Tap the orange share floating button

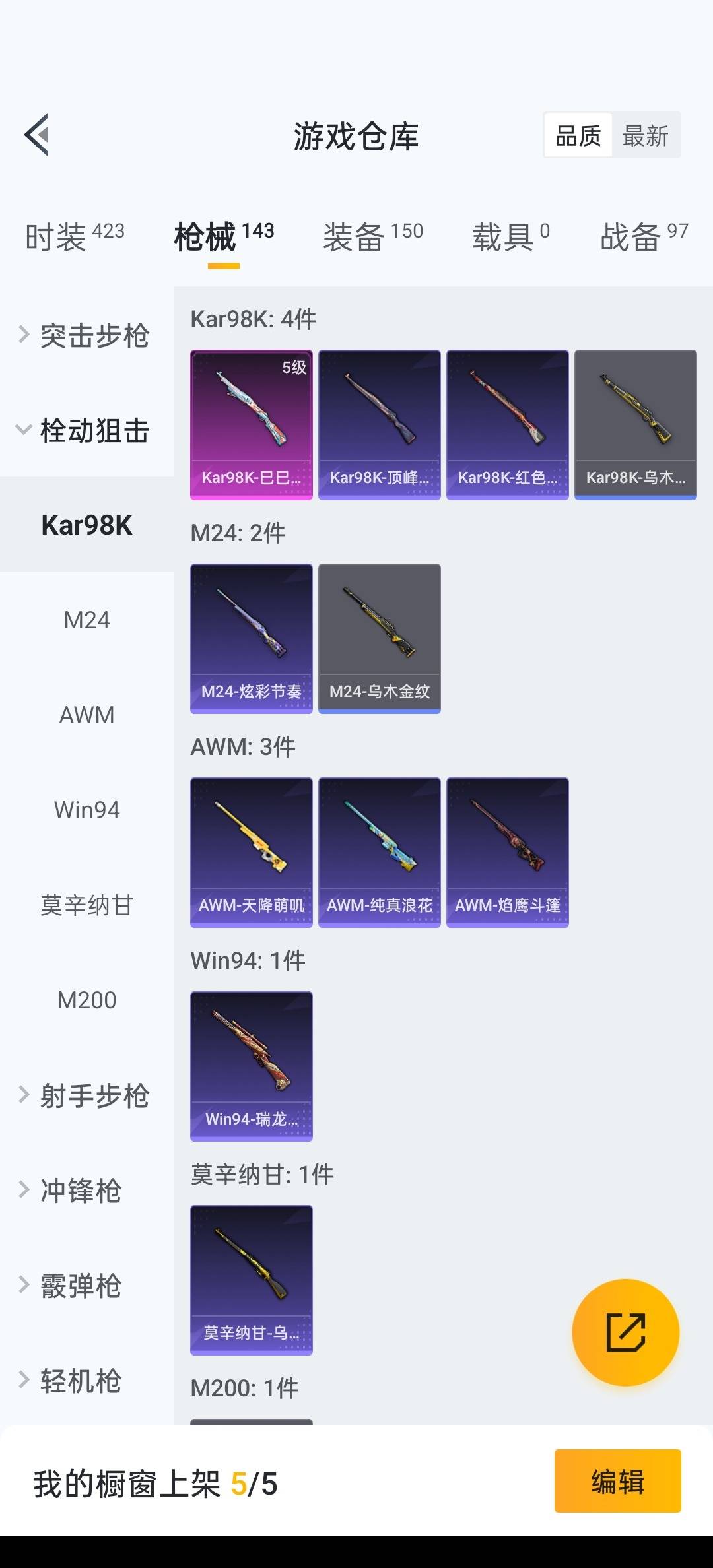pyautogui.click(x=625, y=1332)
